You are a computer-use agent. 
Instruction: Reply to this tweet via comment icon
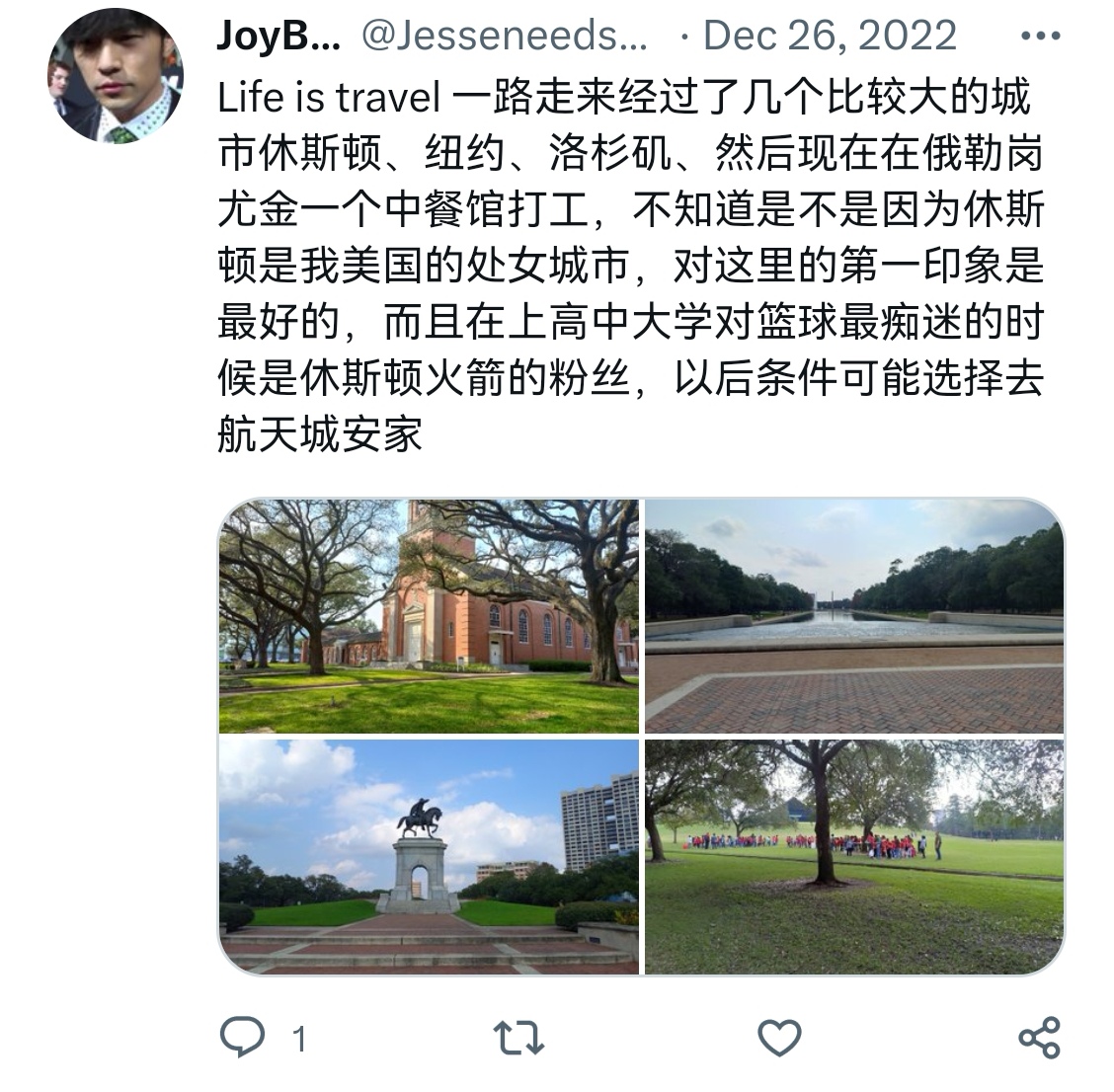coord(242,1038)
